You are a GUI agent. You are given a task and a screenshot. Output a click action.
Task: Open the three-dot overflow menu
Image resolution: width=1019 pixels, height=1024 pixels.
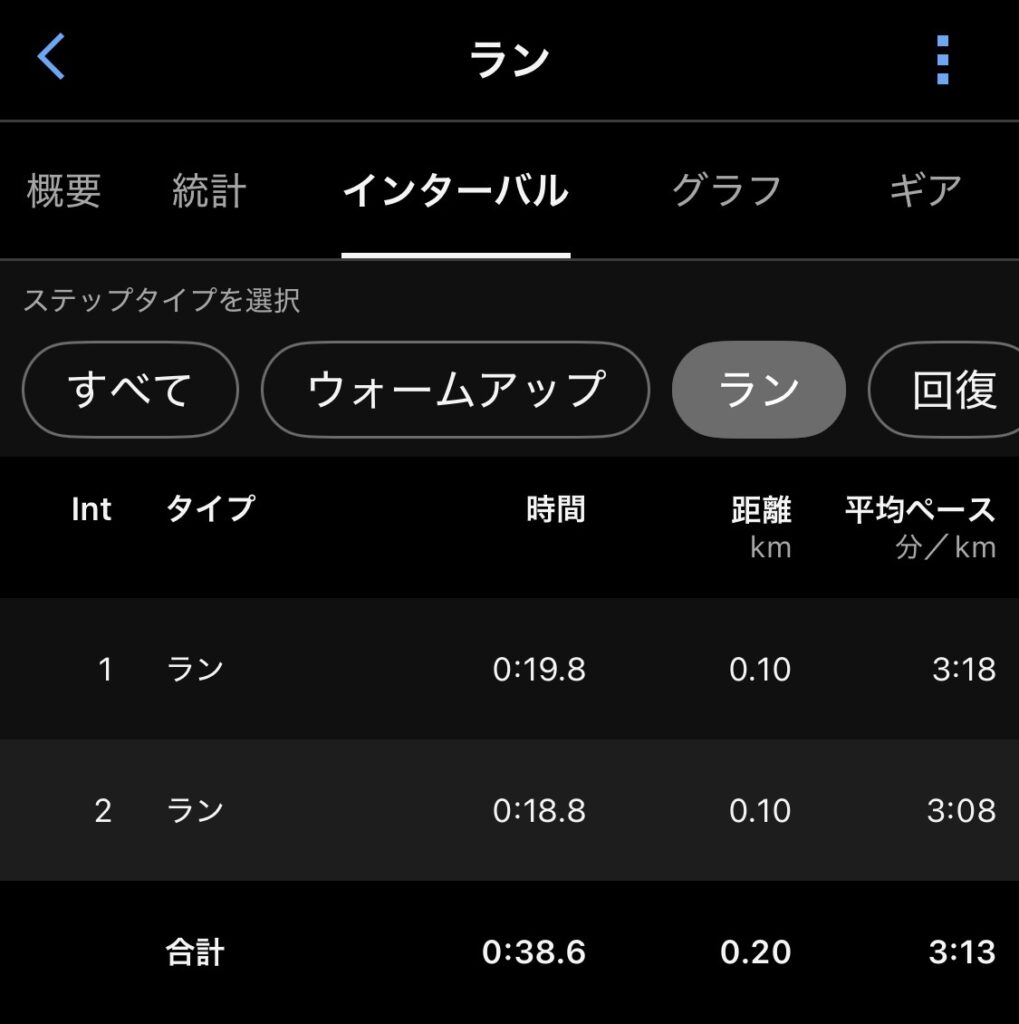(942, 60)
